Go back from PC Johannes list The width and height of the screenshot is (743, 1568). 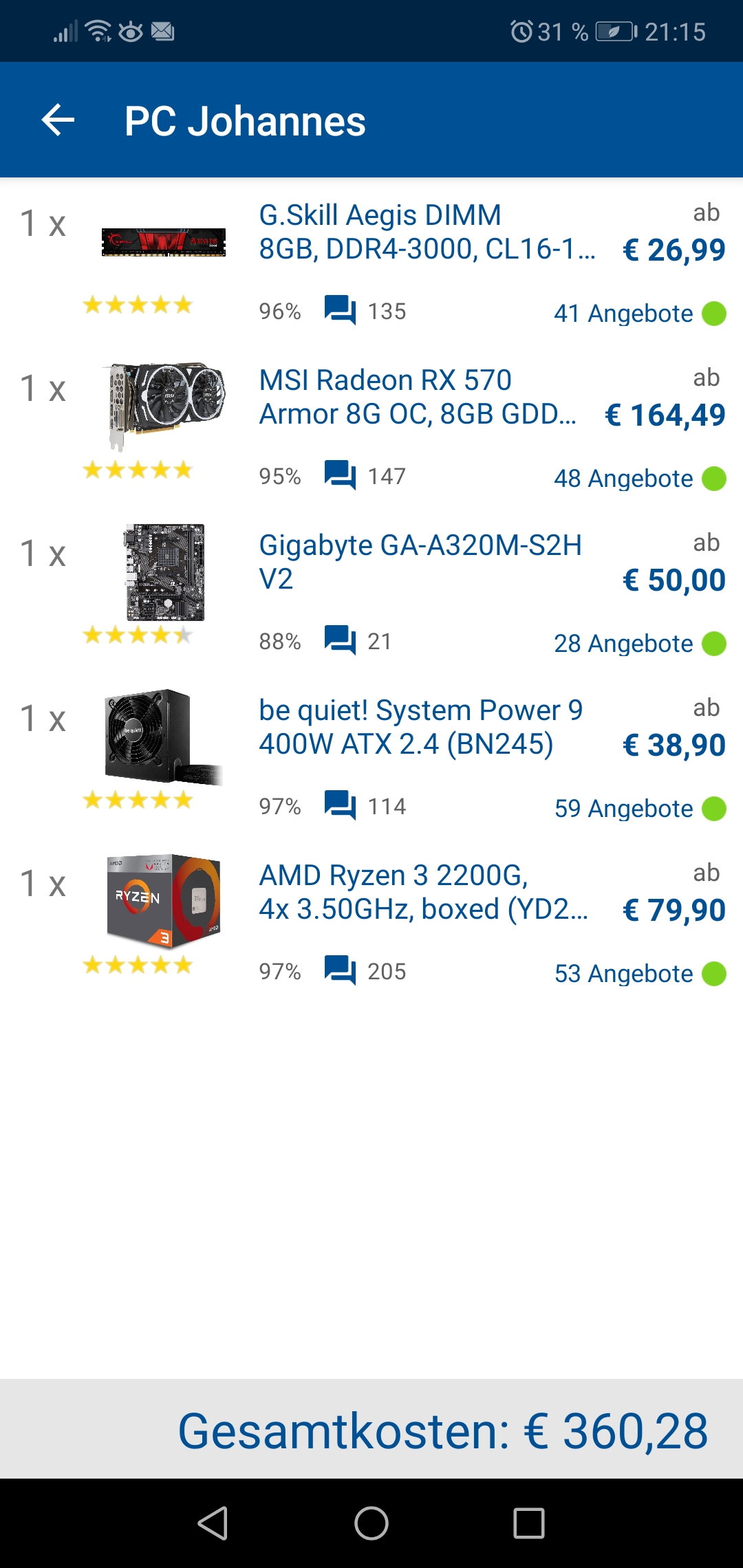(58, 120)
